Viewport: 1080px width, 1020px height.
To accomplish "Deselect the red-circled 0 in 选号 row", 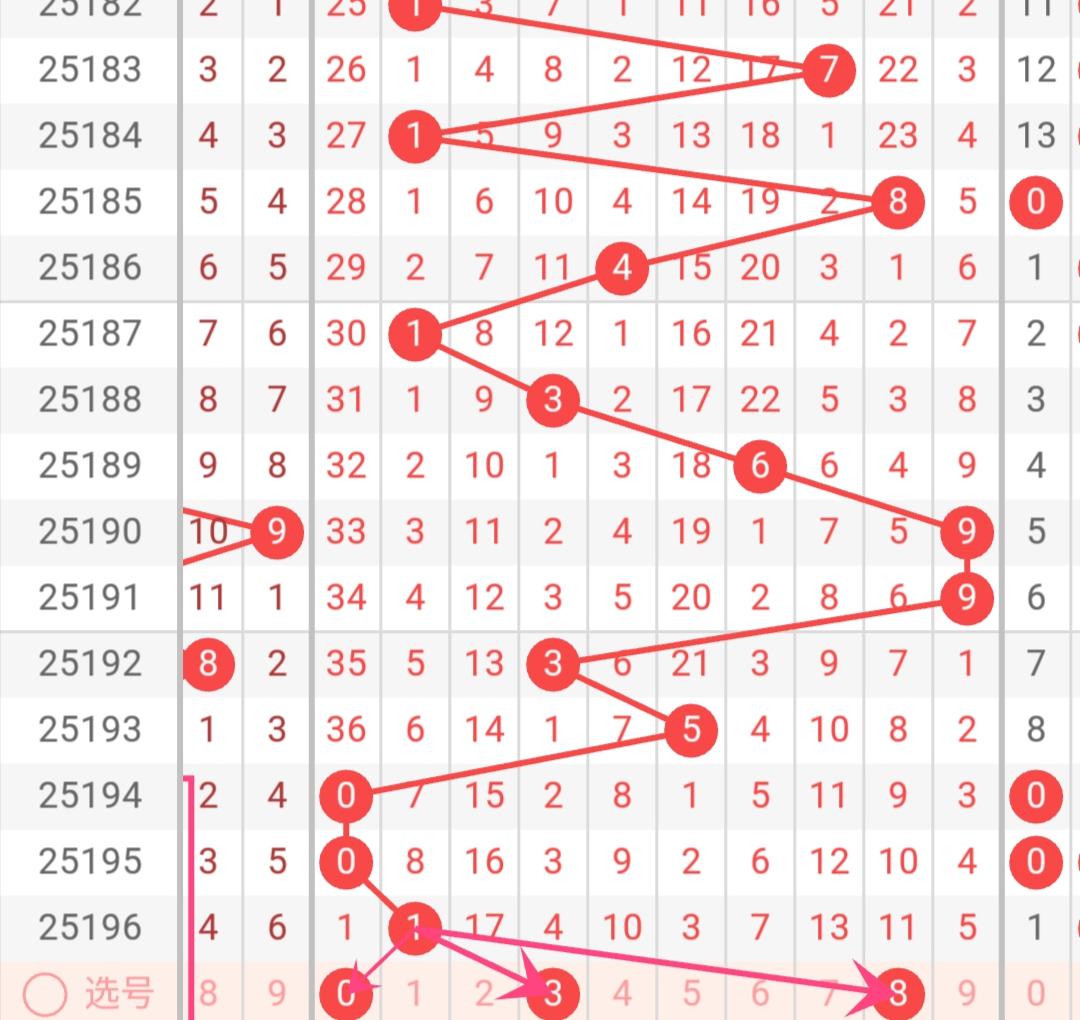I will (x=346, y=994).
